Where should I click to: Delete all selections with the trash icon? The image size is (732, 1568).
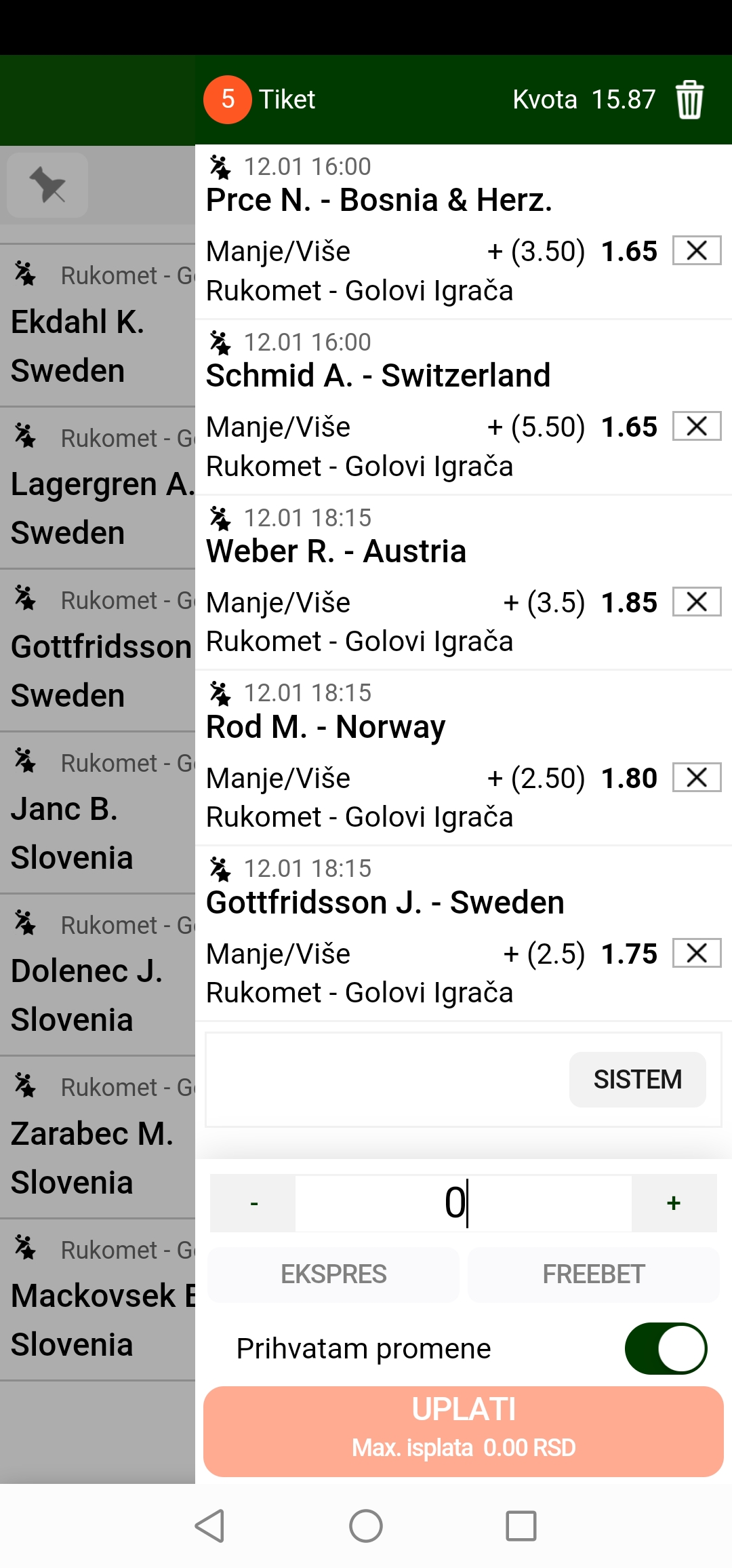[x=689, y=100]
